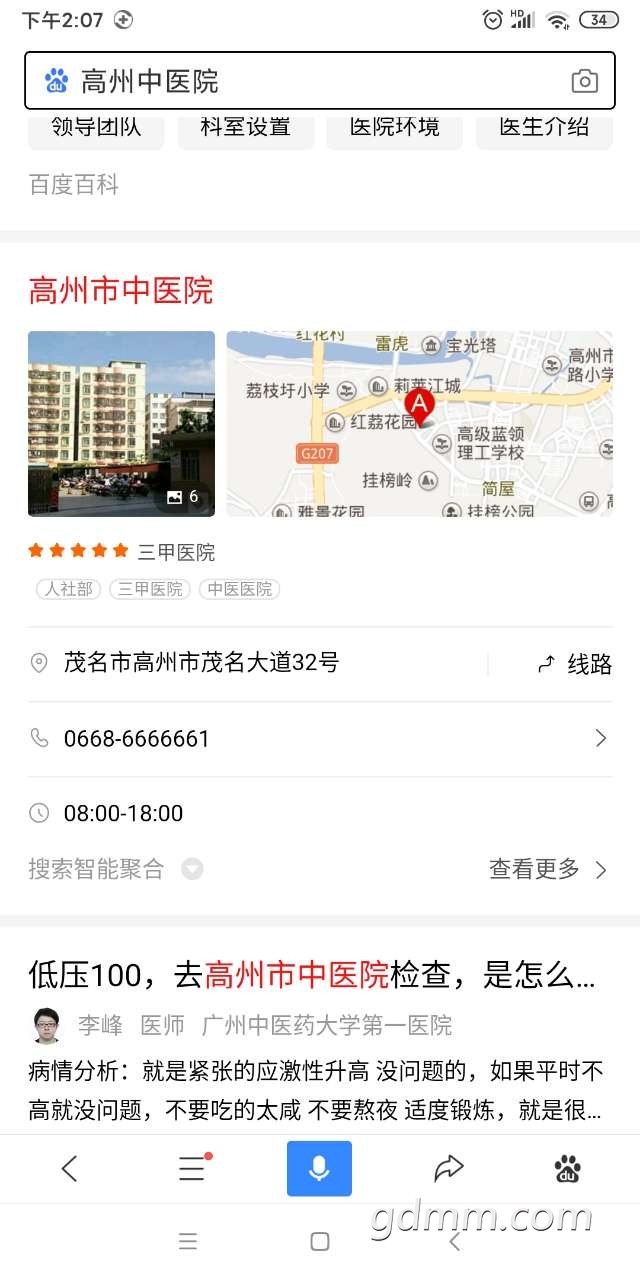Go to the Baidu home paw icon
This screenshot has height=1280, width=640.
click(x=568, y=1168)
